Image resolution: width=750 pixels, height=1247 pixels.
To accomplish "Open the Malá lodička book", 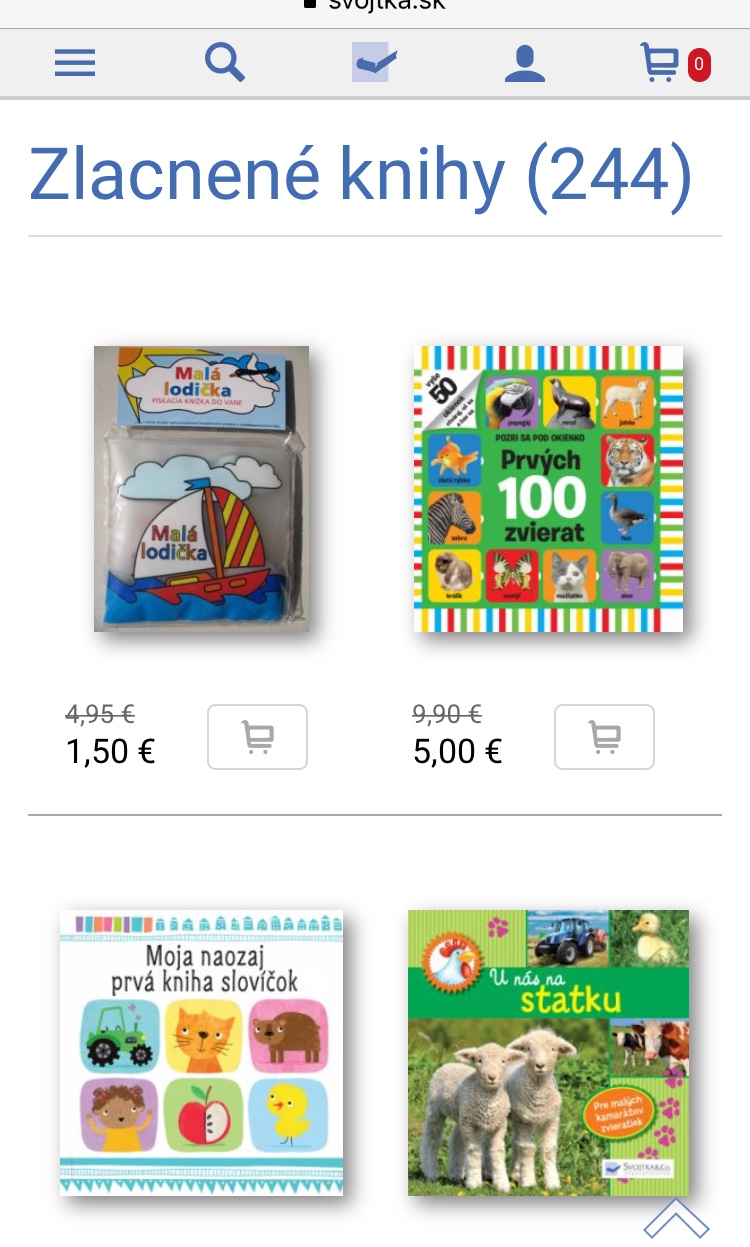I will coord(201,488).
